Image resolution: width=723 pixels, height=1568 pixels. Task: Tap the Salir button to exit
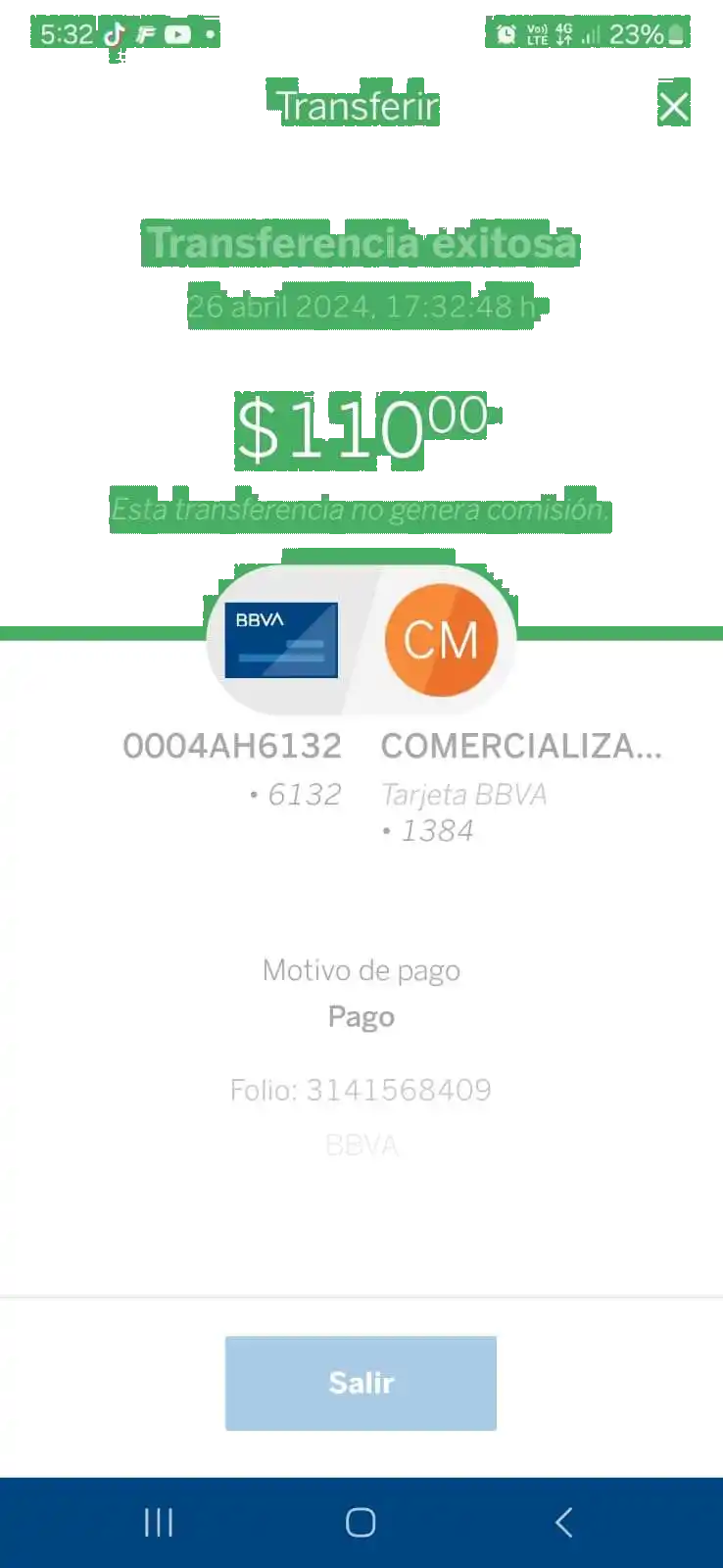pos(361,1383)
